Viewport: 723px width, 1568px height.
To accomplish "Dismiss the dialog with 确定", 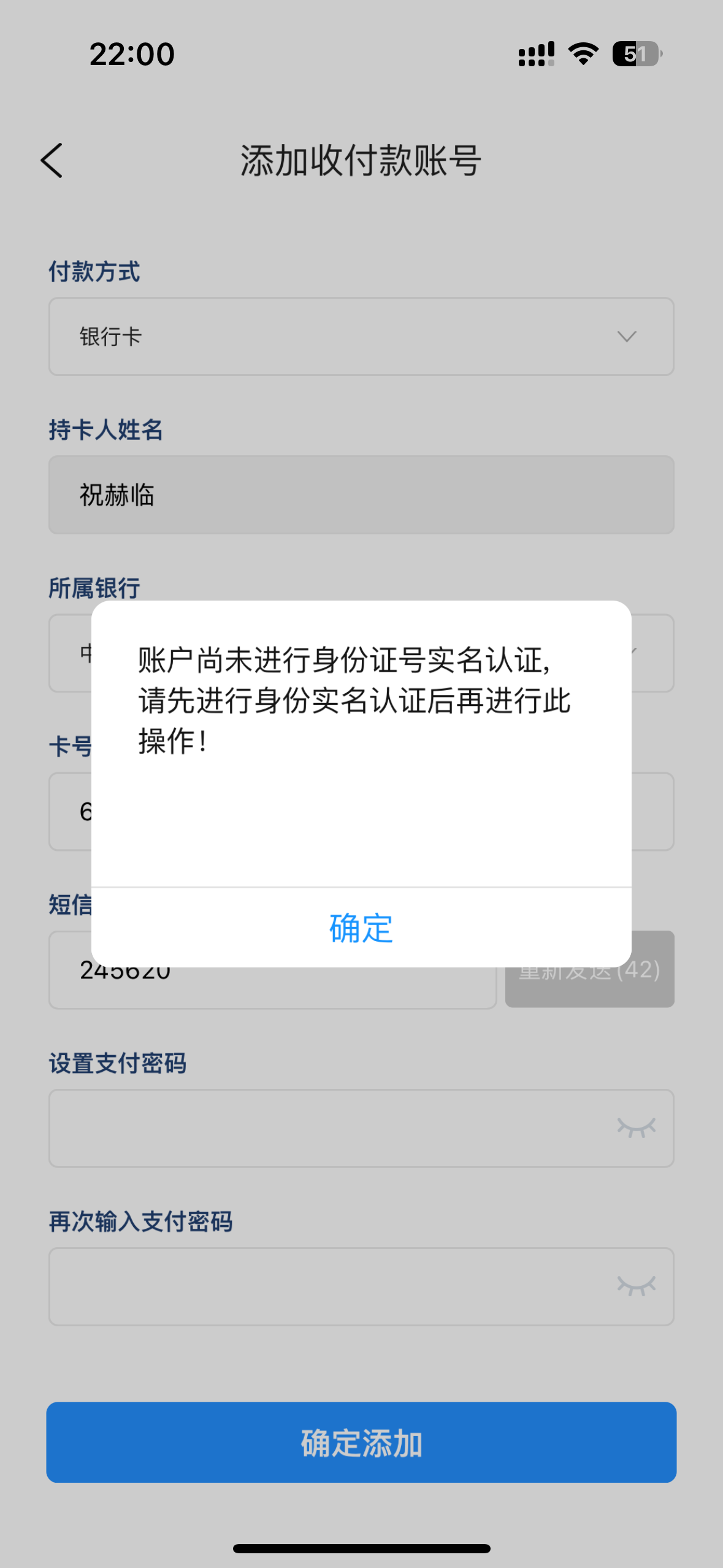I will coord(361,928).
